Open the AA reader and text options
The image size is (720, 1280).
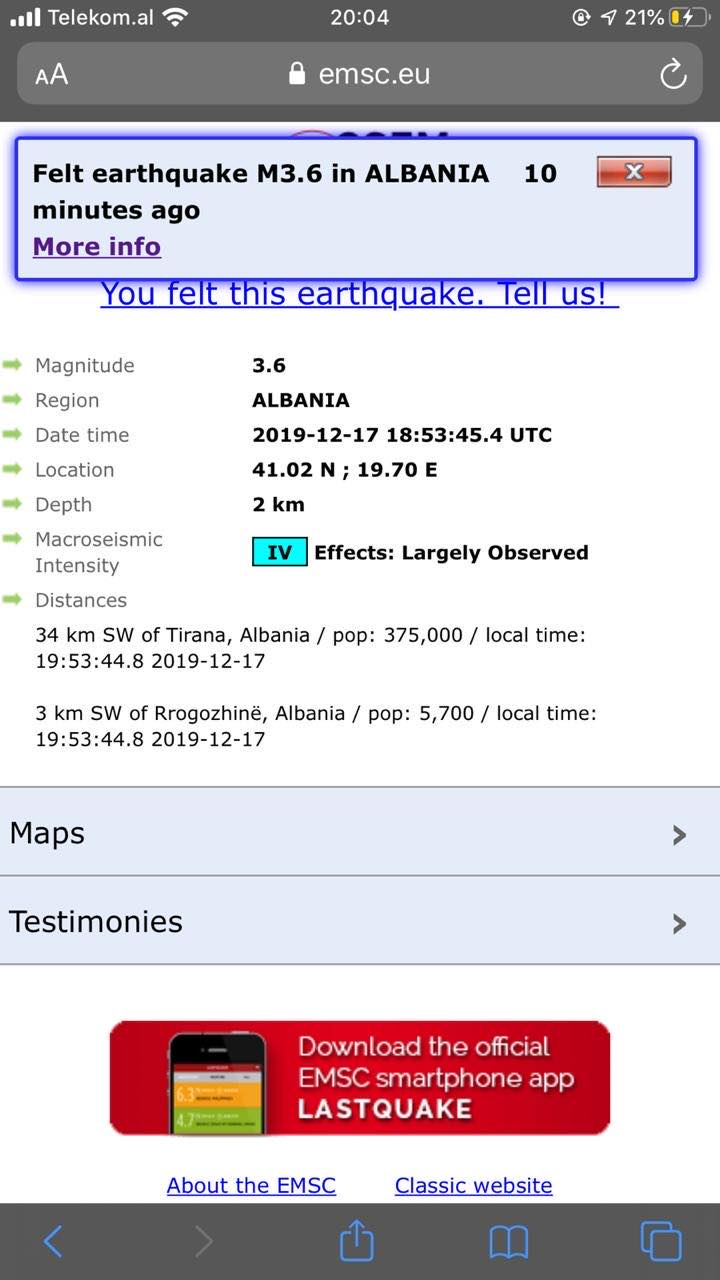point(52,75)
